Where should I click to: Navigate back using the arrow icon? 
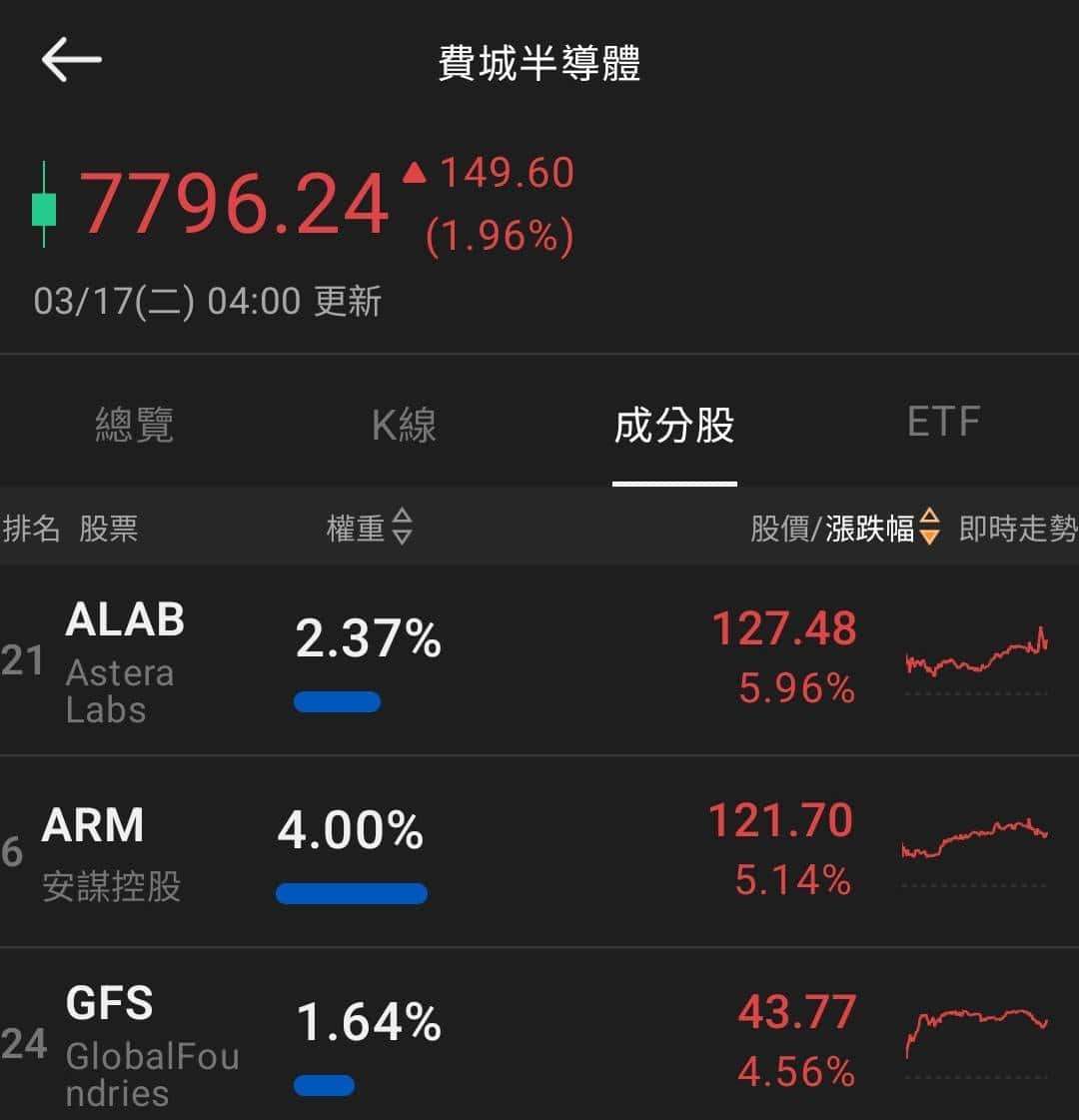tap(70, 60)
